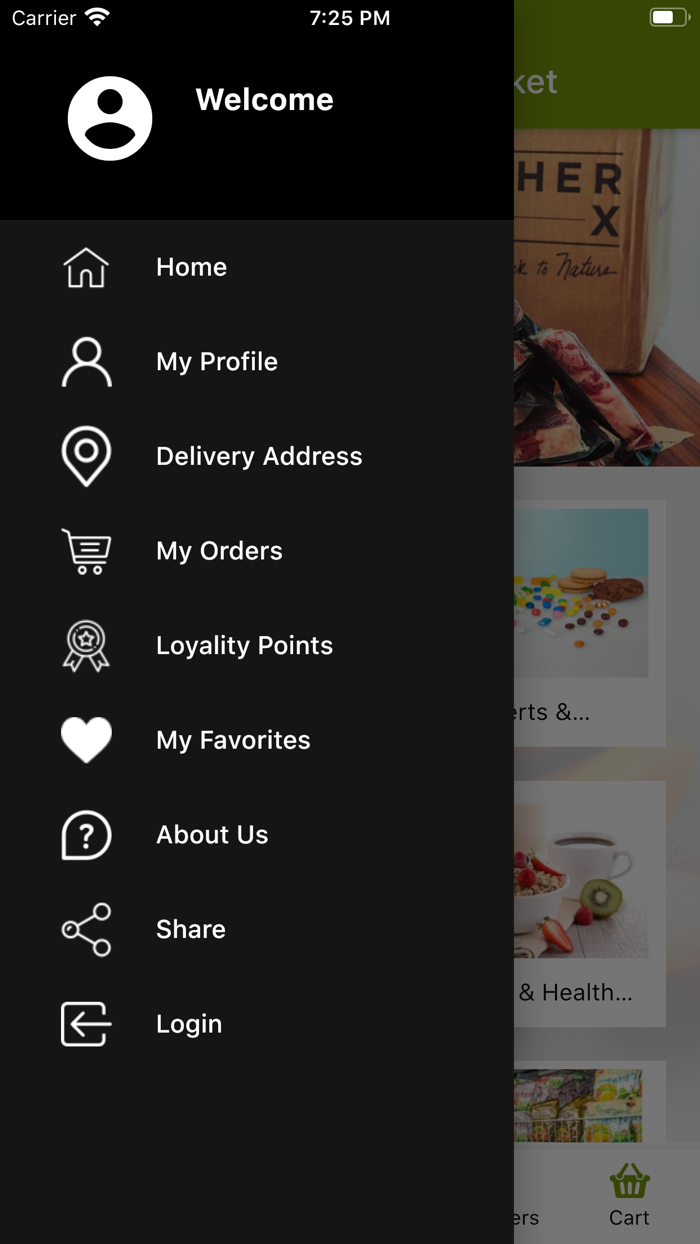This screenshot has width=700, height=1244.
Task: Open Delivery Address
Action: pyautogui.click(x=258, y=456)
